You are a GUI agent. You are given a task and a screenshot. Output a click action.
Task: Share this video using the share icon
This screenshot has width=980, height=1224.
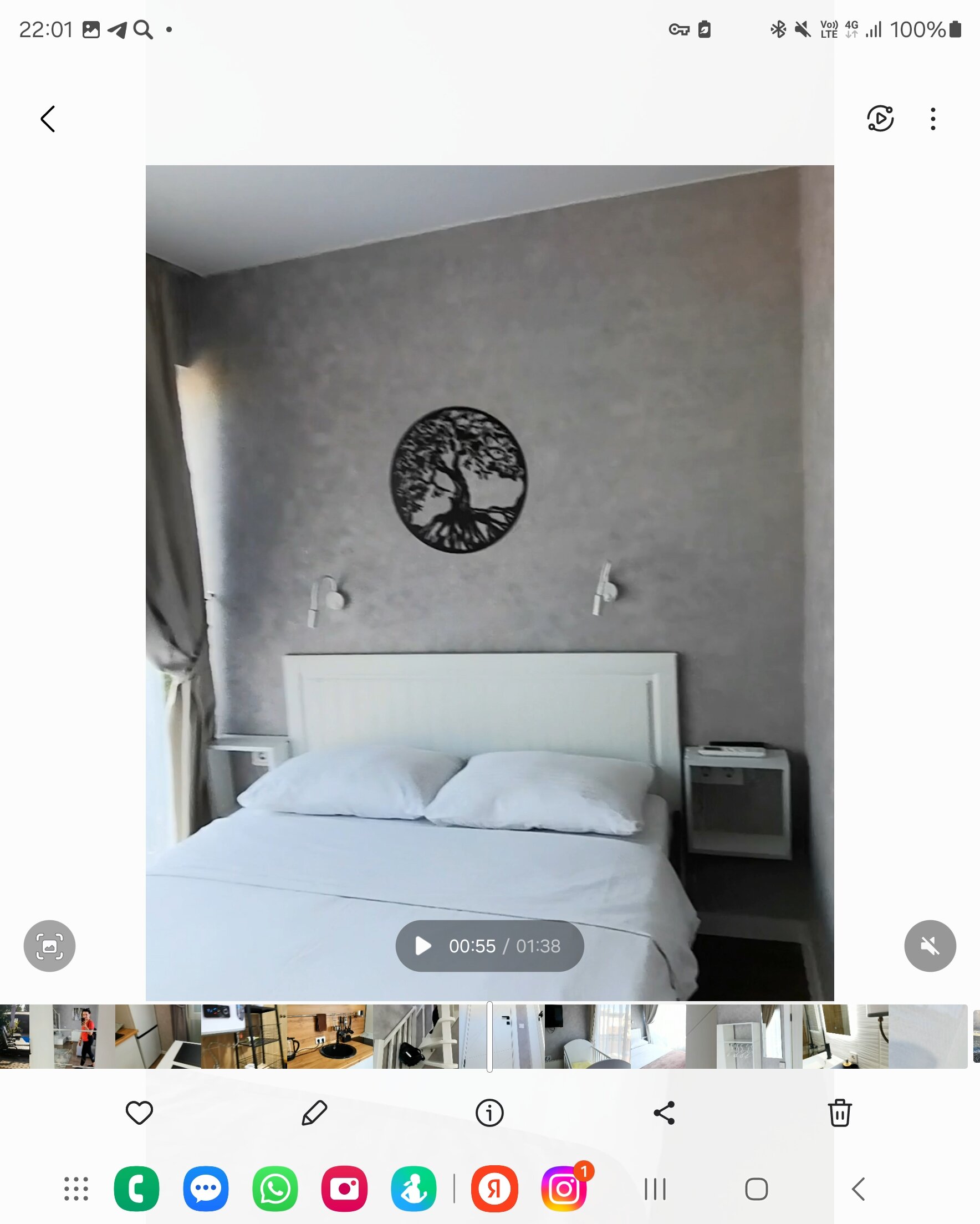[664, 1112]
